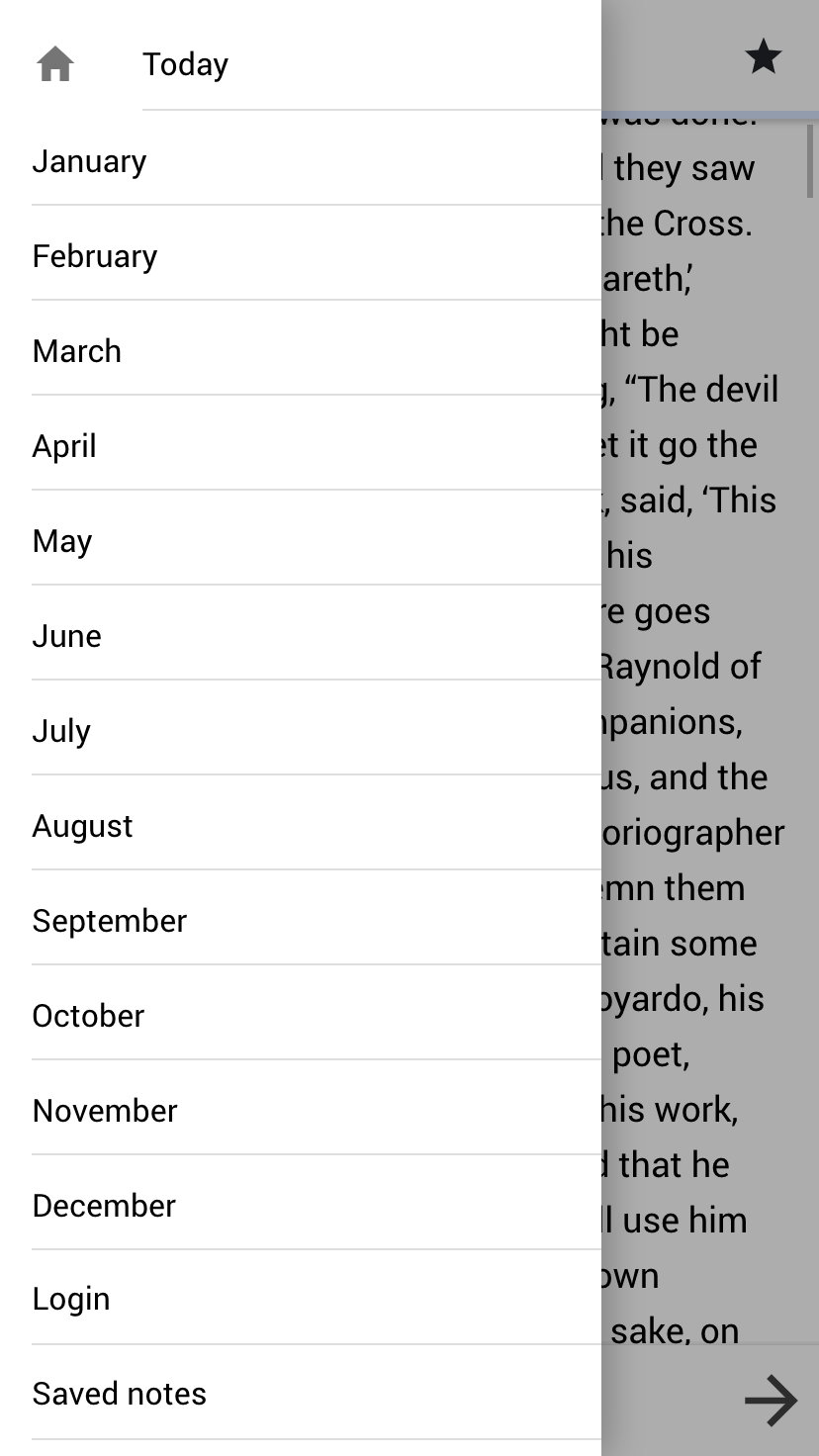Image resolution: width=819 pixels, height=1456 pixels.
Task: Go to March
Action: click(77, 351)
